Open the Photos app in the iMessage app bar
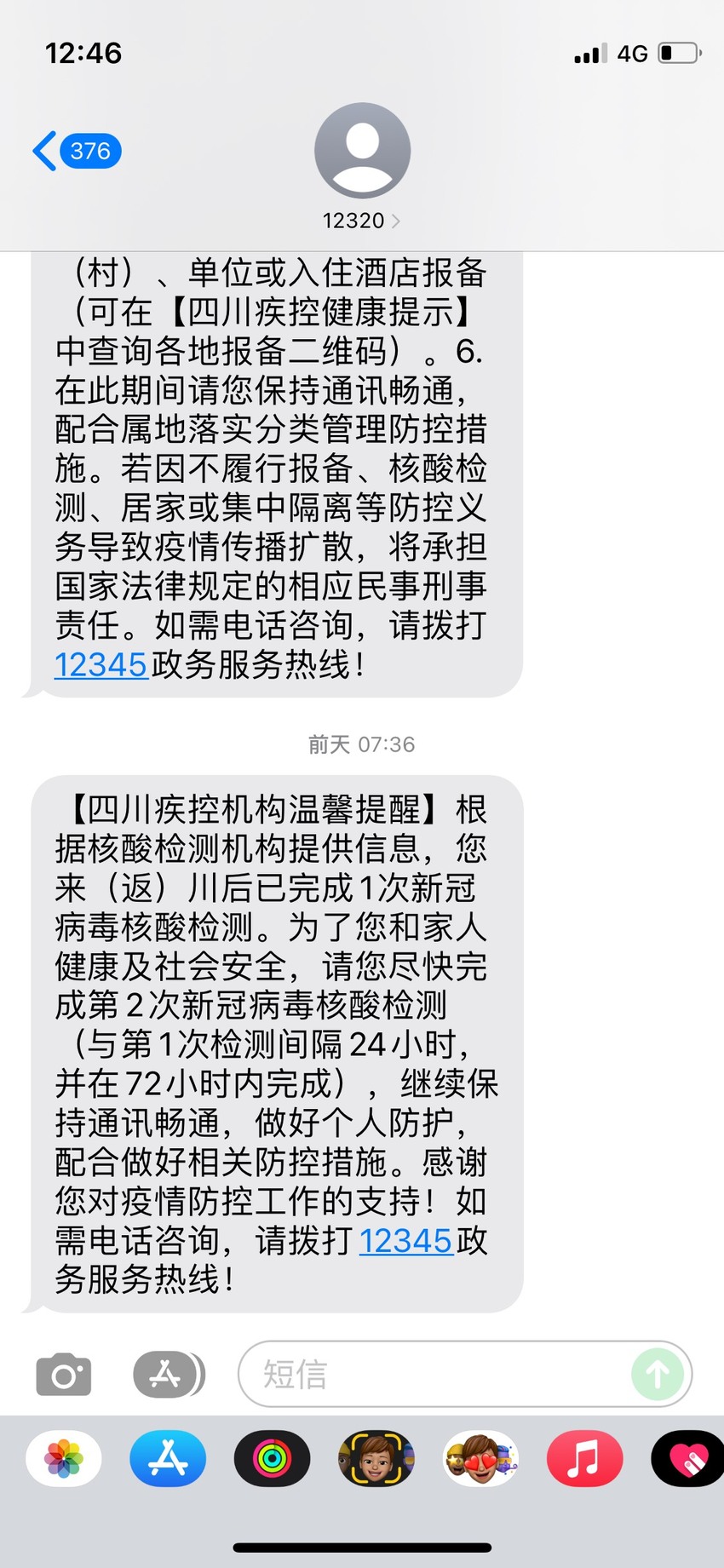The image size is (724, 1568). pyautogui.click(x=64, y=1458)
